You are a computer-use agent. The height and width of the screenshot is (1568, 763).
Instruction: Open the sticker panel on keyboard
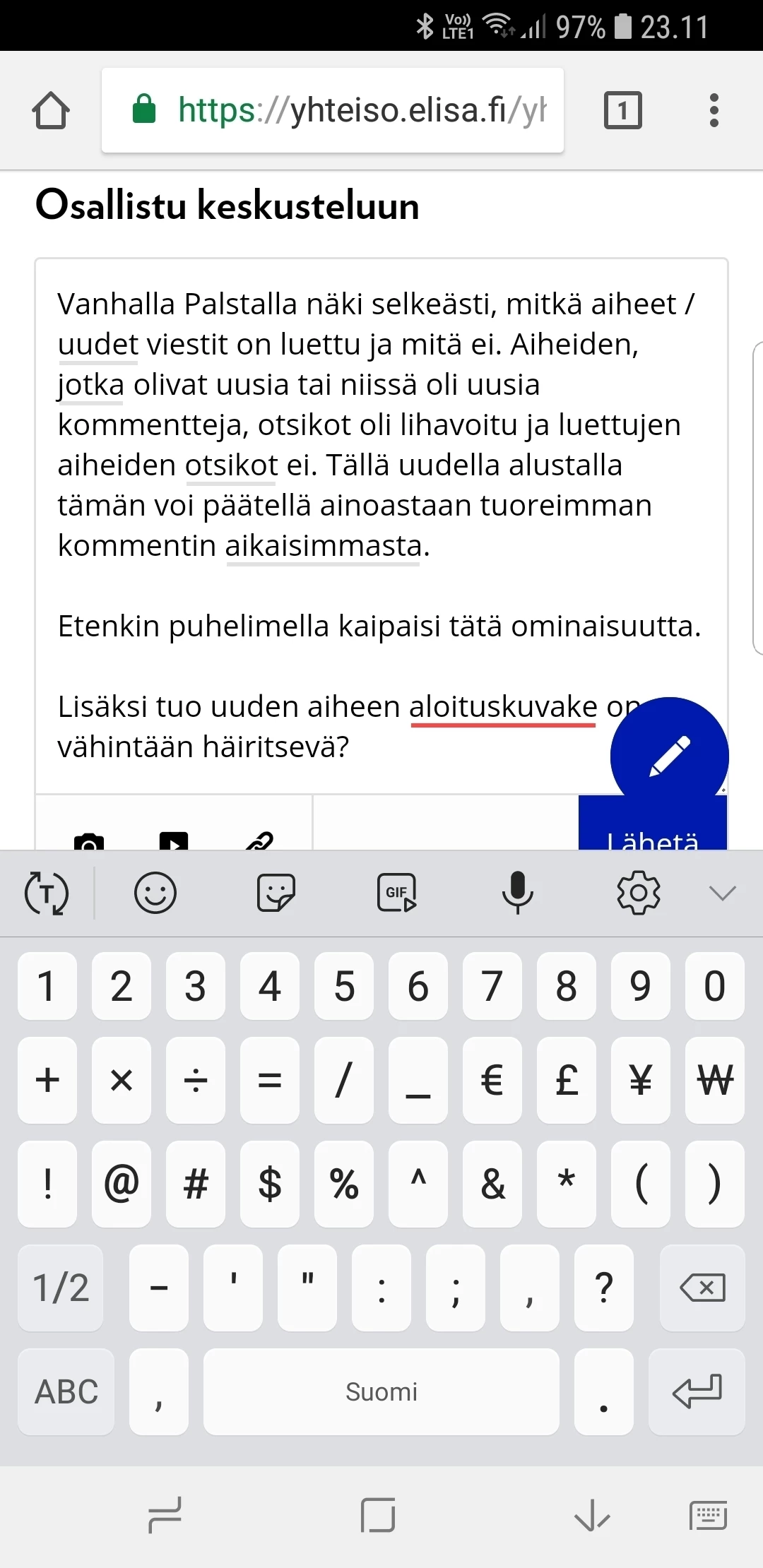[x=276, y=893]
